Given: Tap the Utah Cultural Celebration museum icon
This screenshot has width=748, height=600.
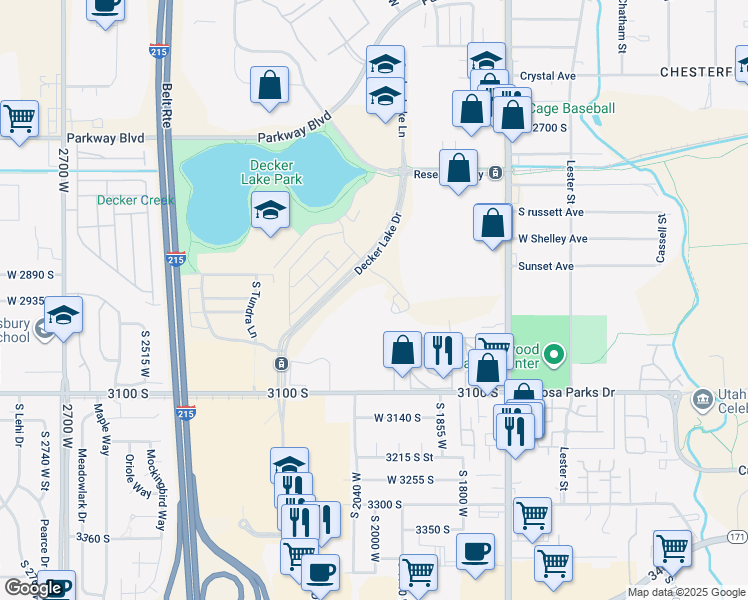Looking at the screenshot, I should point(702,401).
